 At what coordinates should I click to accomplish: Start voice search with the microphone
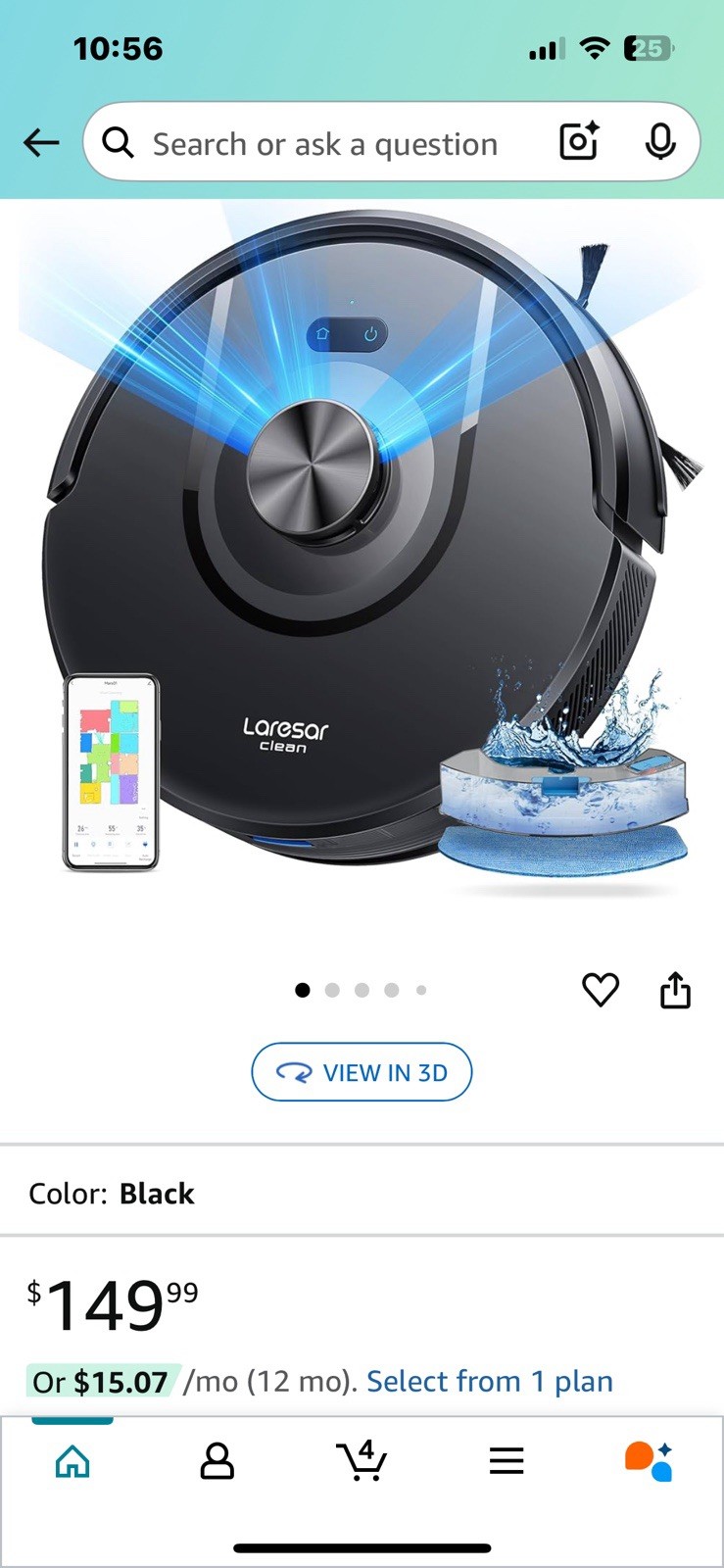point(660,142)
